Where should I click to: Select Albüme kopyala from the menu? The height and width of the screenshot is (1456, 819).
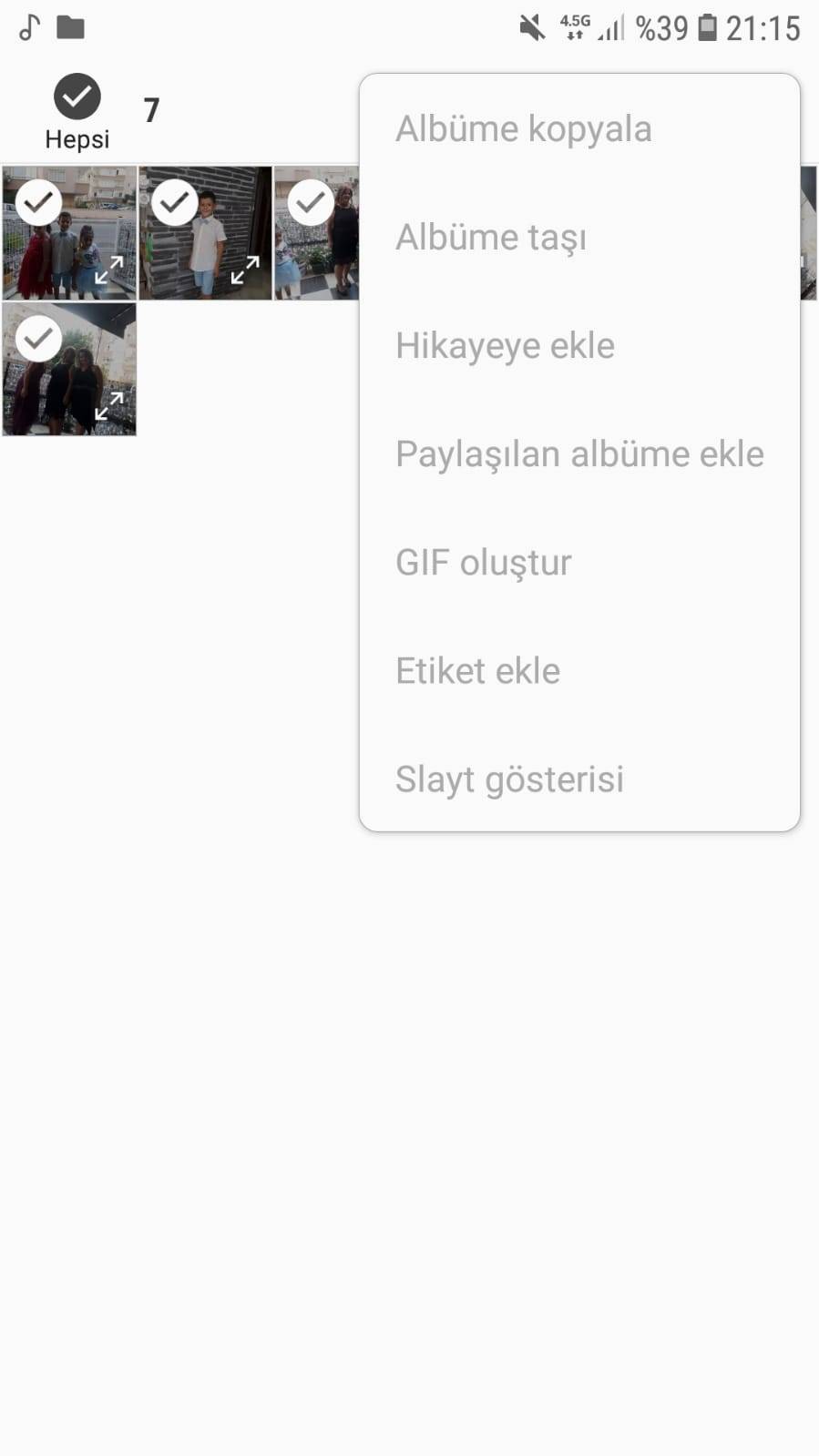(524, 129)
